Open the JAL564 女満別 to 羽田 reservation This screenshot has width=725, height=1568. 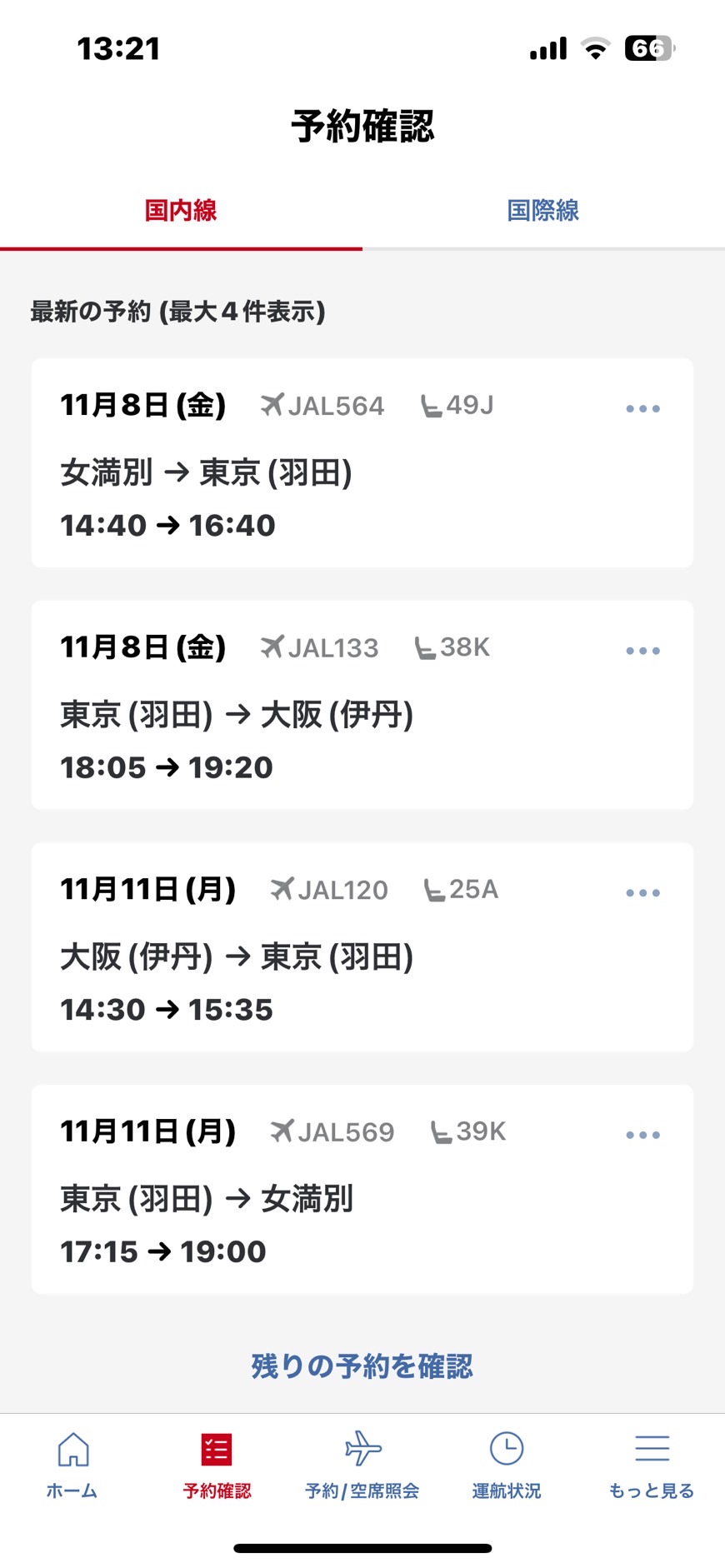pyautogui.click(x=362, y=463)
